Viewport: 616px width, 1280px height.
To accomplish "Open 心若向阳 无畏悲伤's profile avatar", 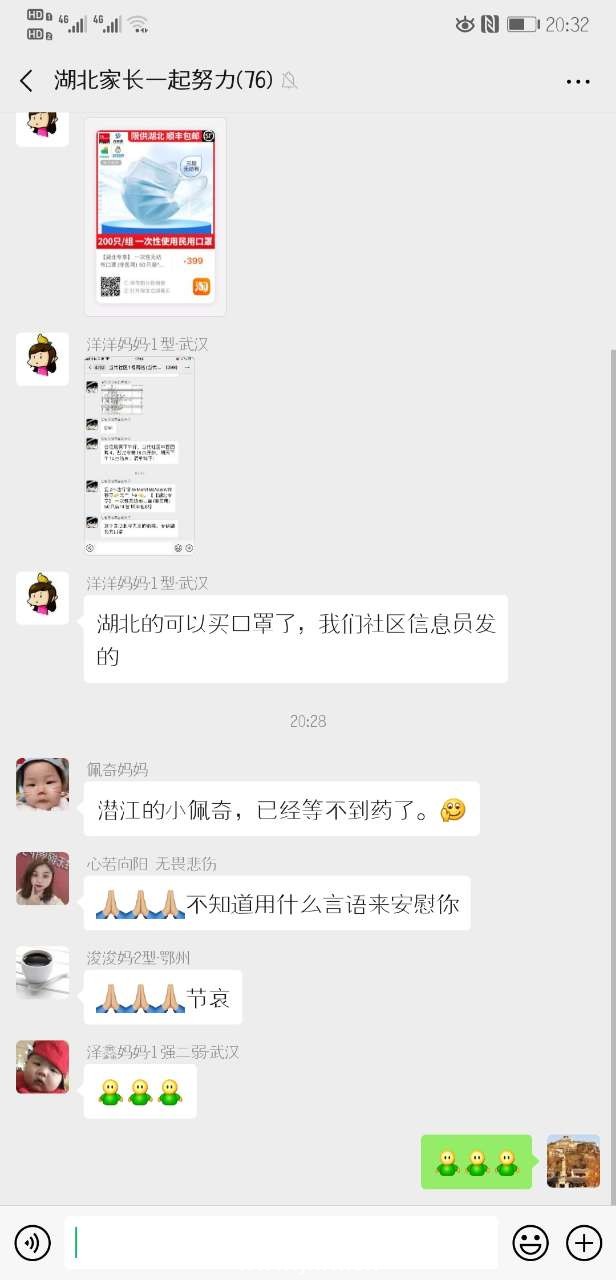I will click(x=43, y=878).
